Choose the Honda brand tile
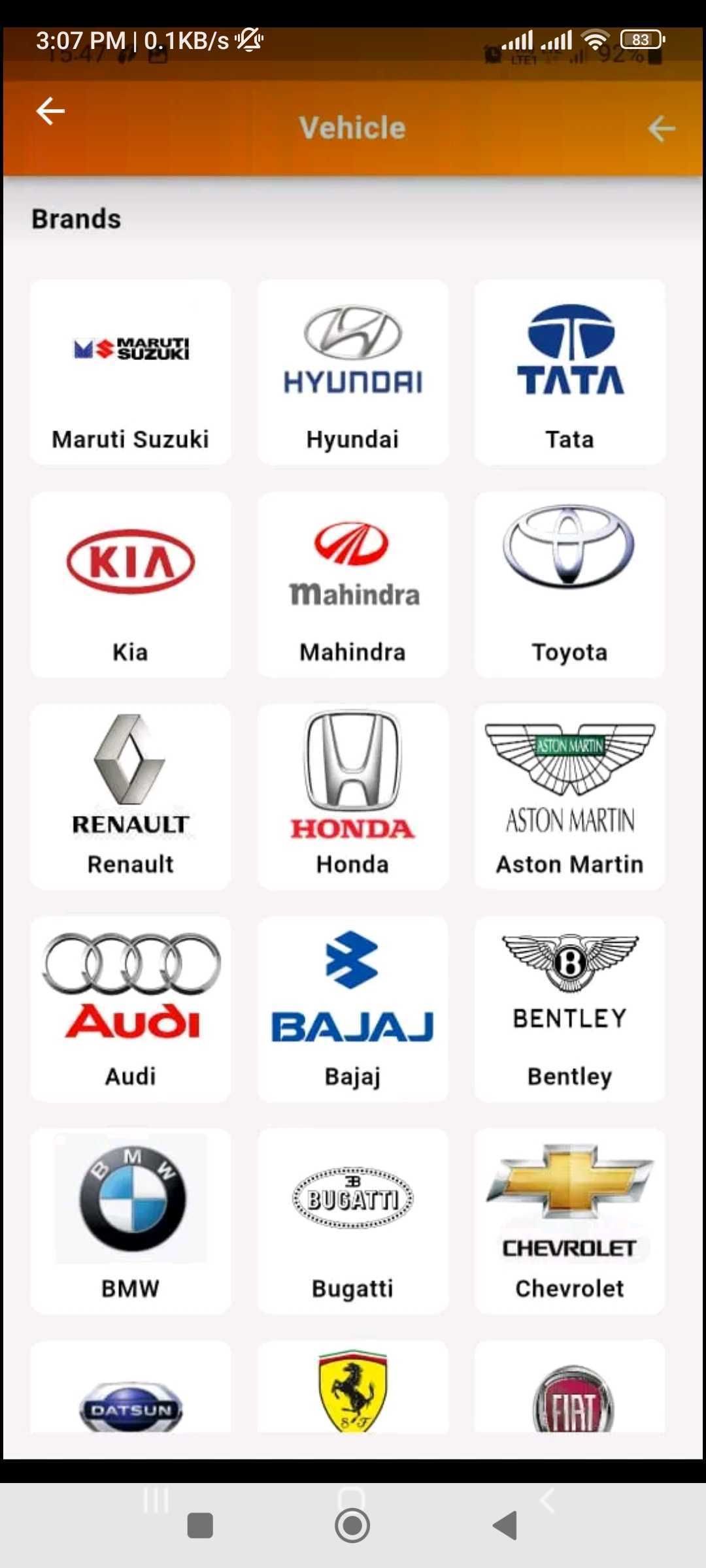This screenshot has width=706, height=1568. click(353, 797)
